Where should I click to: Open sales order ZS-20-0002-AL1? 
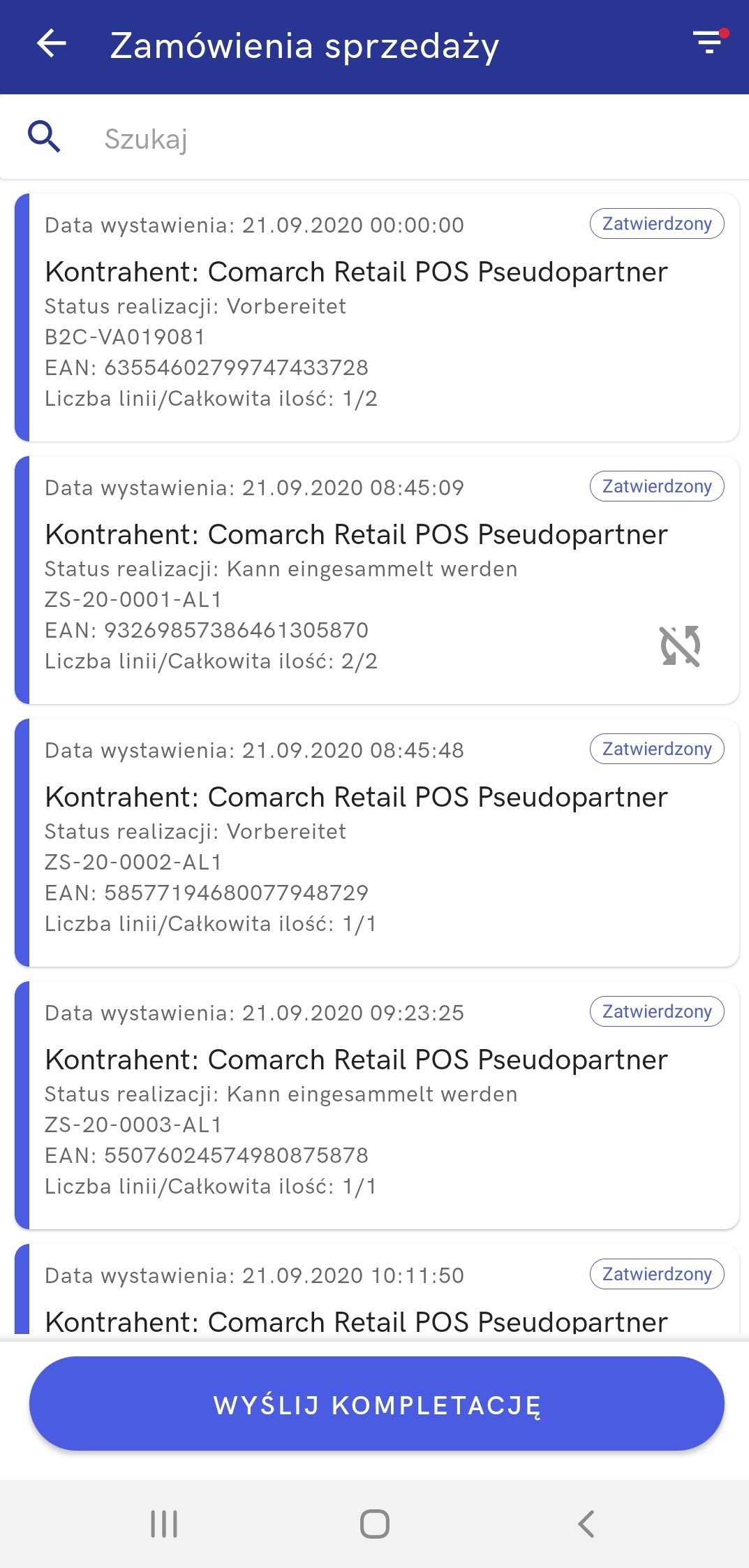coord(377,843)
